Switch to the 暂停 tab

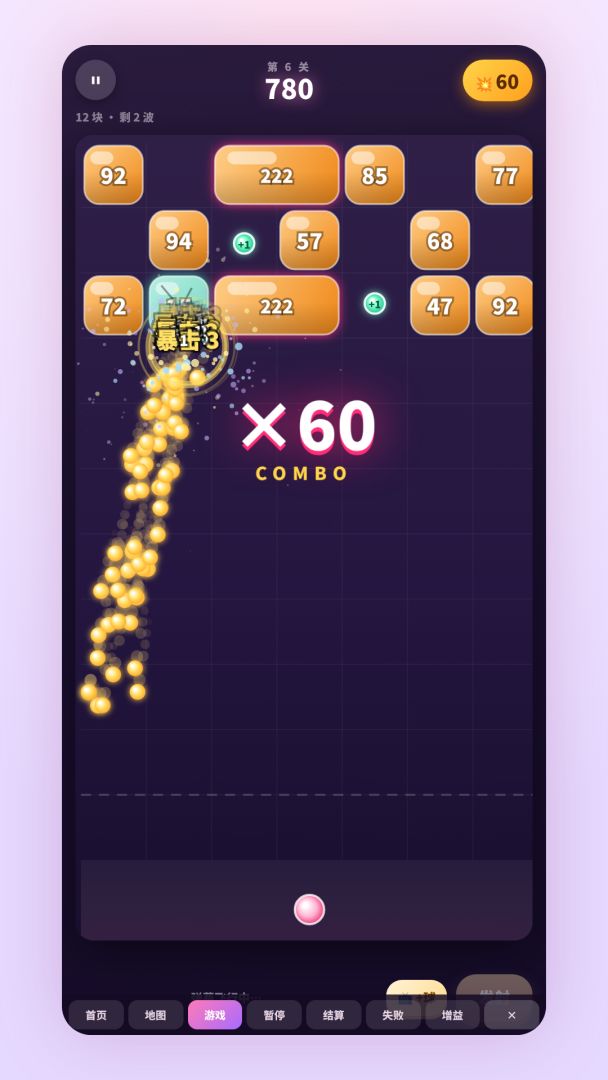(x=274, y=1015)
